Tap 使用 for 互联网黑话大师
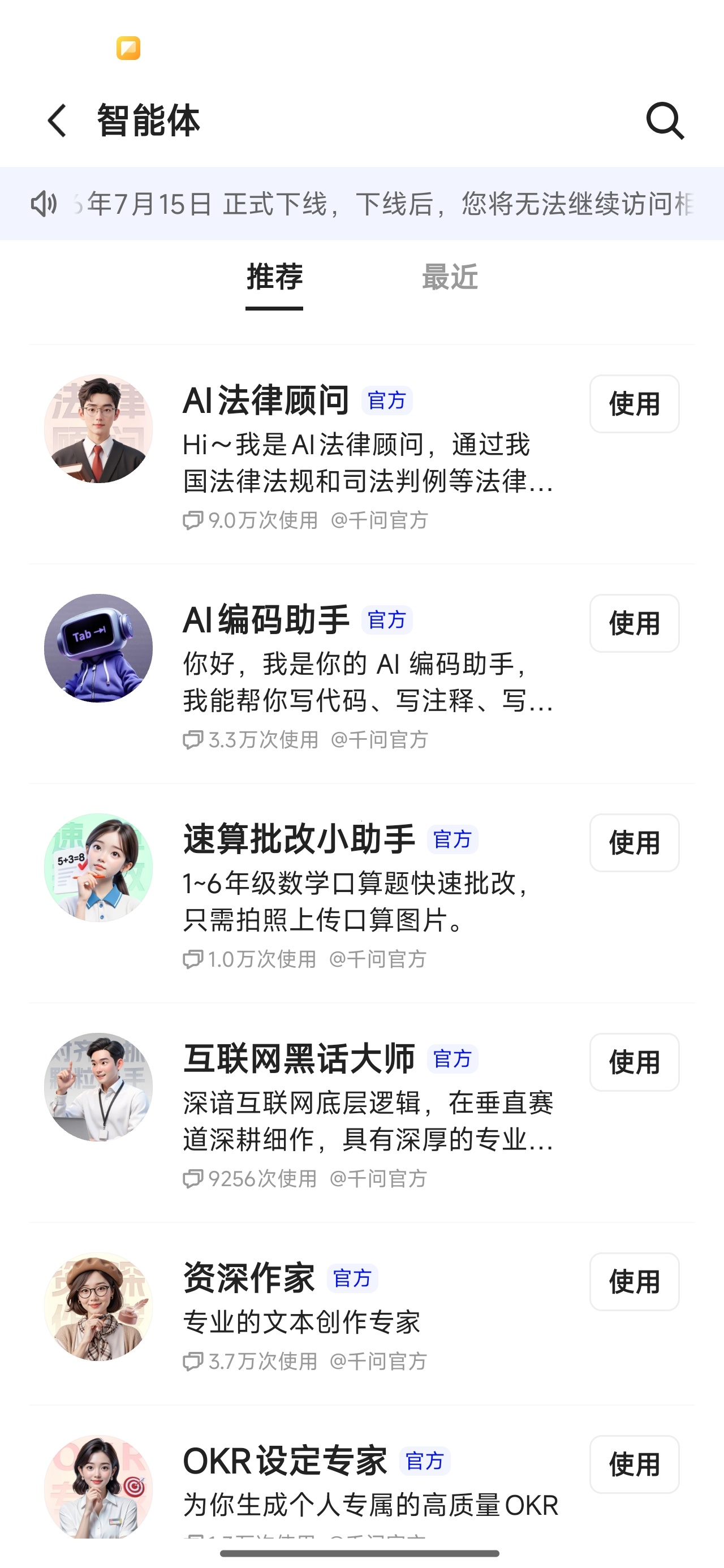 click(634, 1062)
